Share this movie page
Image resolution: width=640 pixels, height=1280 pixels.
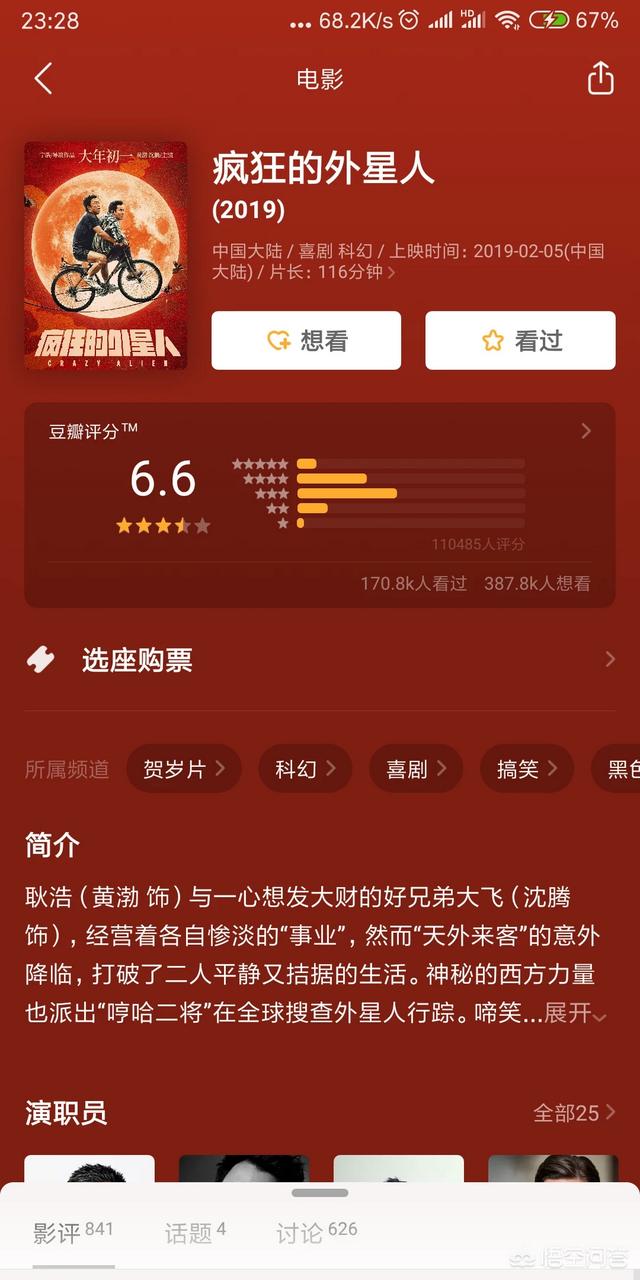pos(600,78)
